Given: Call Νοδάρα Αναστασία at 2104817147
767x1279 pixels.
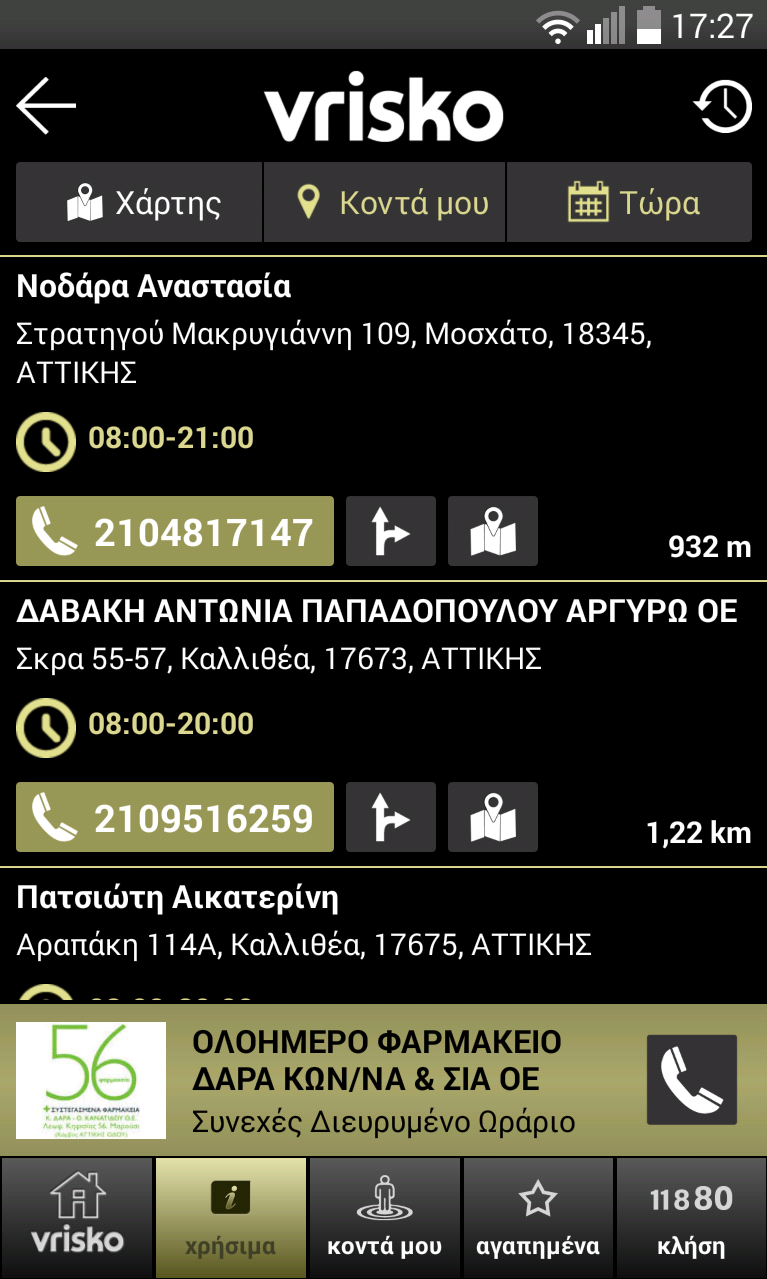Looking at the screenshot, I should (x=175, y=532).
